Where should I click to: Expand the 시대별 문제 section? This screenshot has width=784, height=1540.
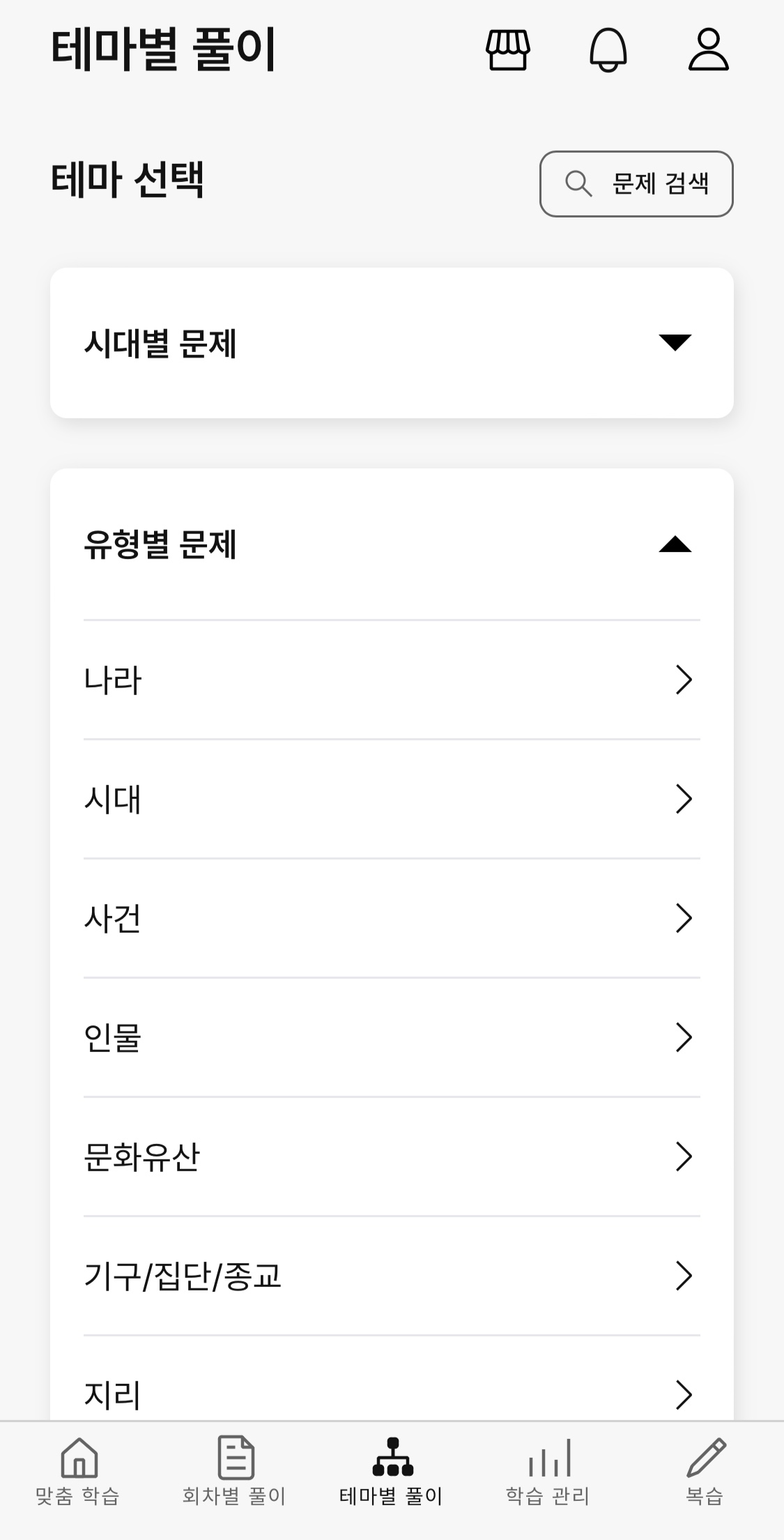pos(392,343)
